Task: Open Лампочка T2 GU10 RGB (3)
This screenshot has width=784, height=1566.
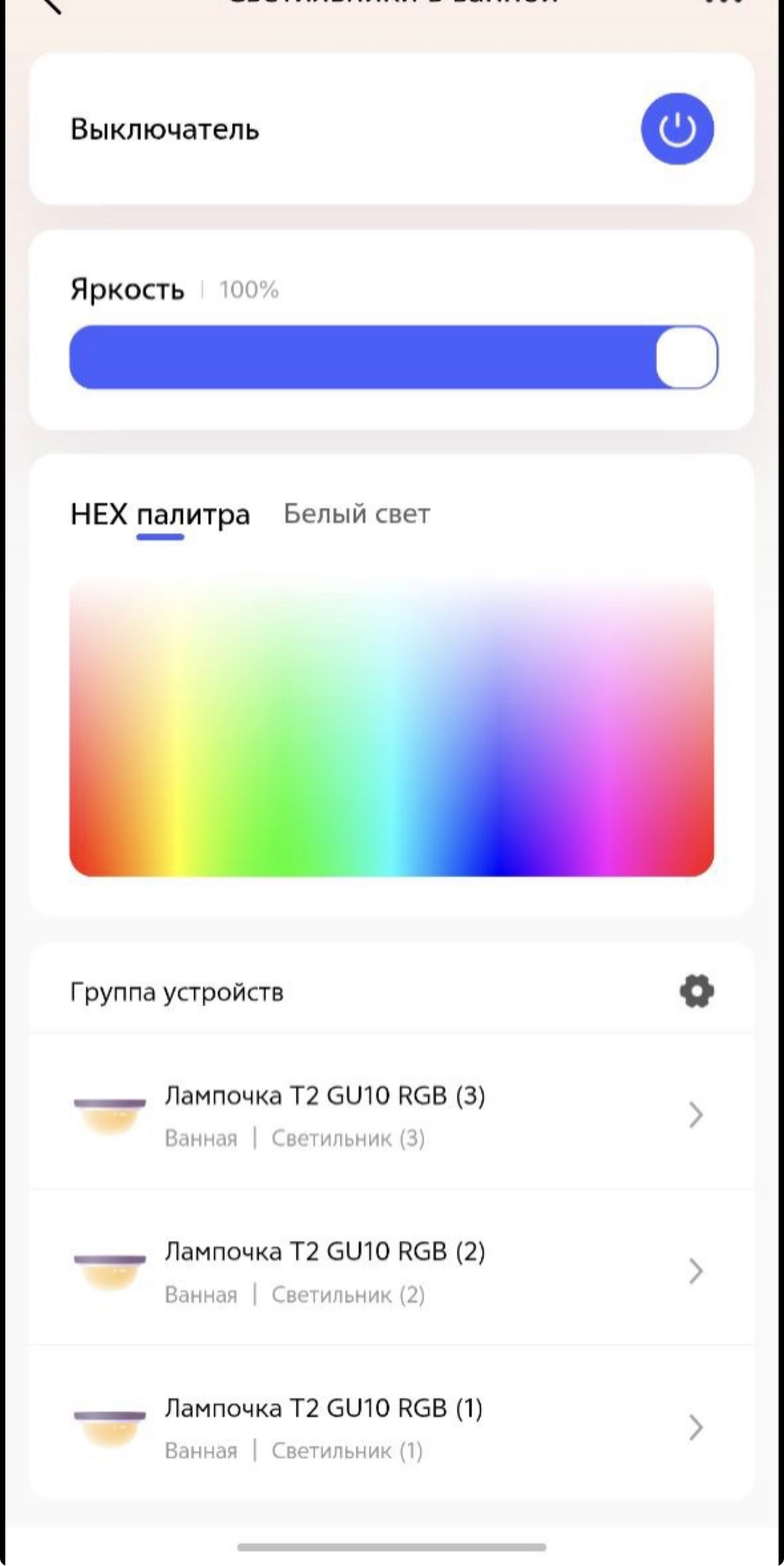Action: [x=392, y=1116]
